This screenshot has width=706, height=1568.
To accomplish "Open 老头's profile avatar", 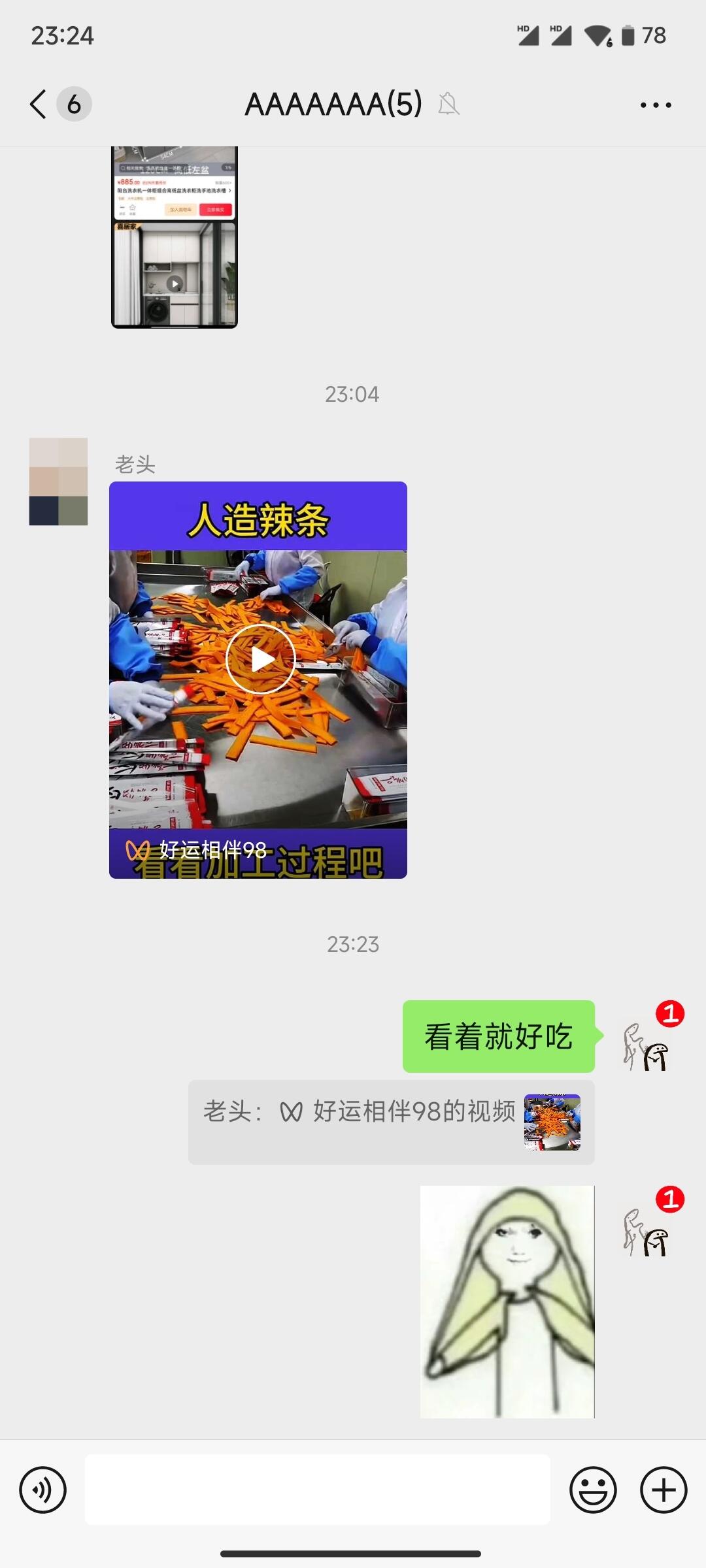I will tap(58, 482).
